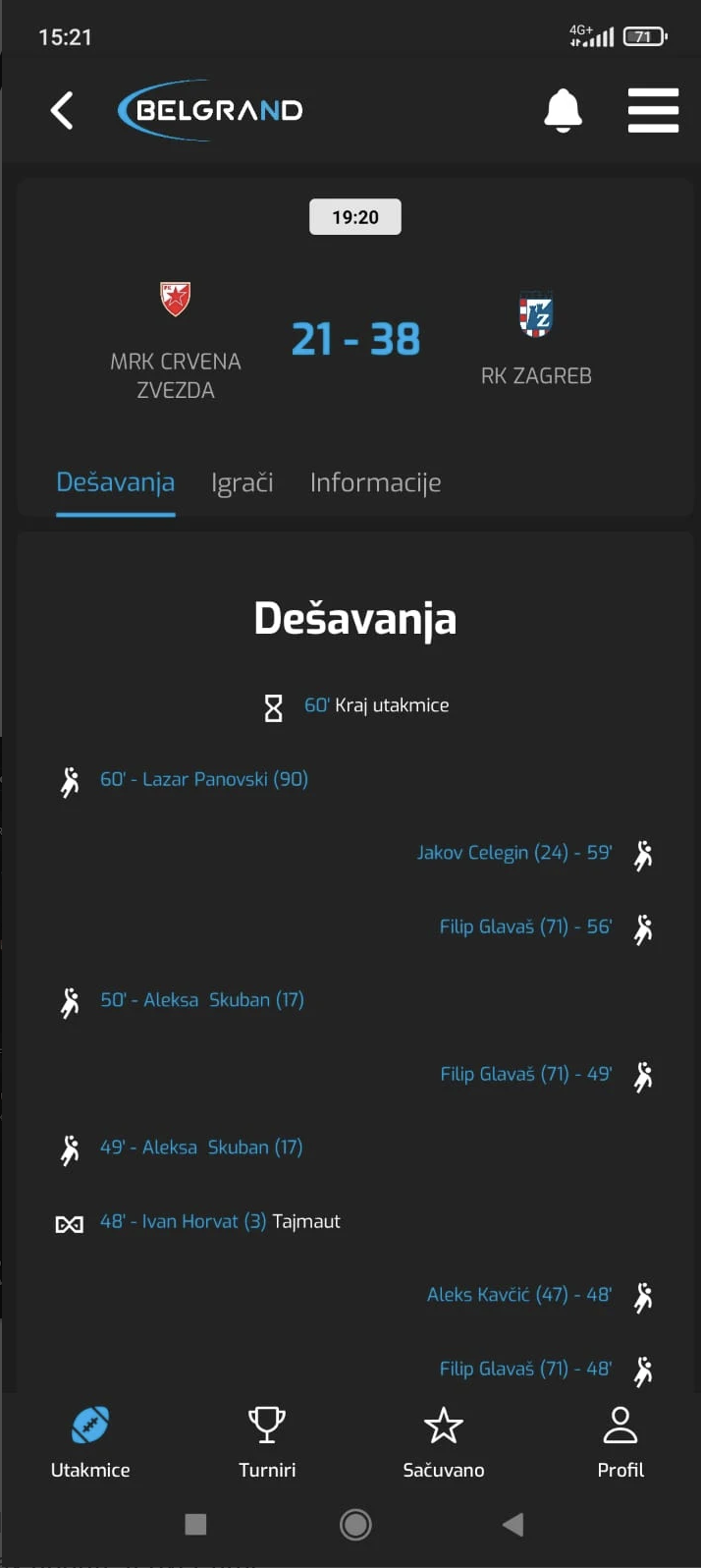
Task: Switch to the Informacije tab
Action: pyautogui.click(x=375, y=482)
